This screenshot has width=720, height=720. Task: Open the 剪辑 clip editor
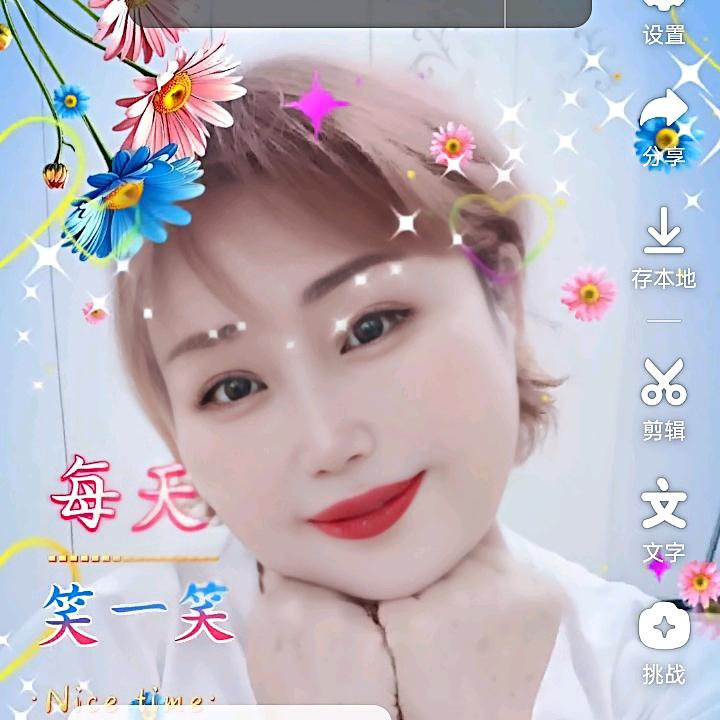pyautogui.click(x=664, y=398)
